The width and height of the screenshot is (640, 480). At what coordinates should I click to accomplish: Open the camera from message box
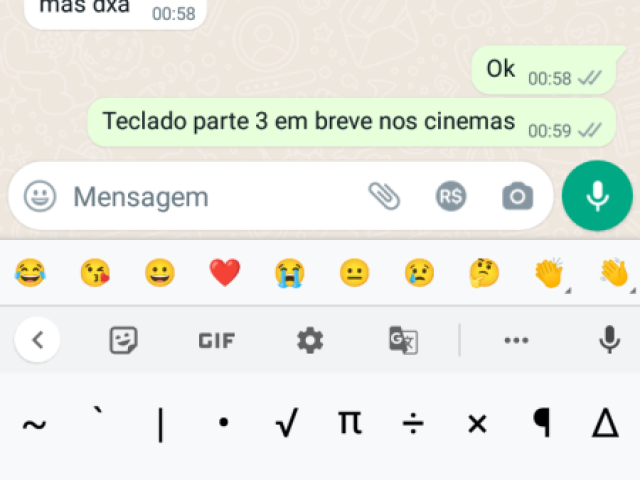tap(517, 196)
